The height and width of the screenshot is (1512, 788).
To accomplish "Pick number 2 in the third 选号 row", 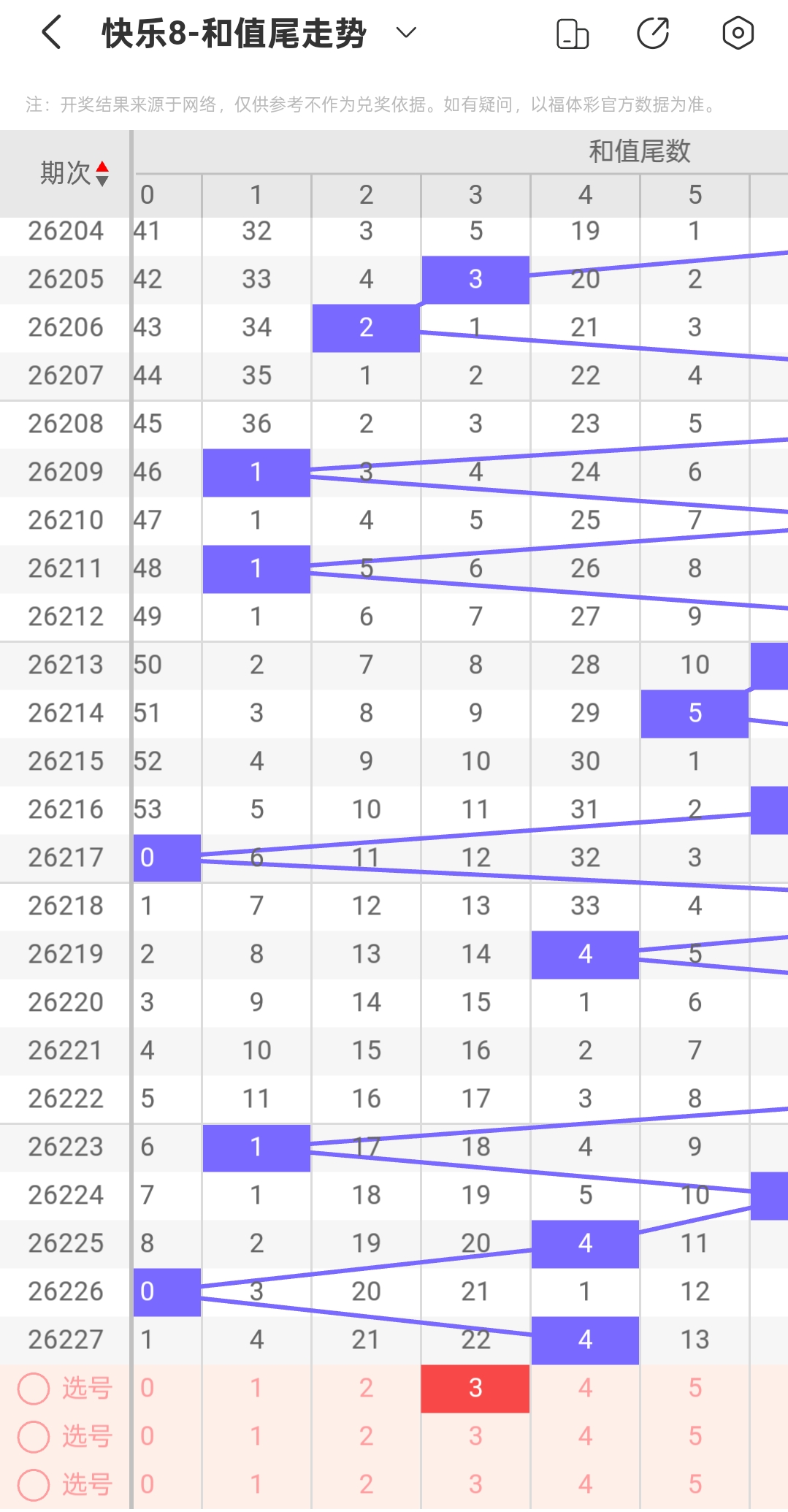I will pyautogui.click(x=366, y=1485).
